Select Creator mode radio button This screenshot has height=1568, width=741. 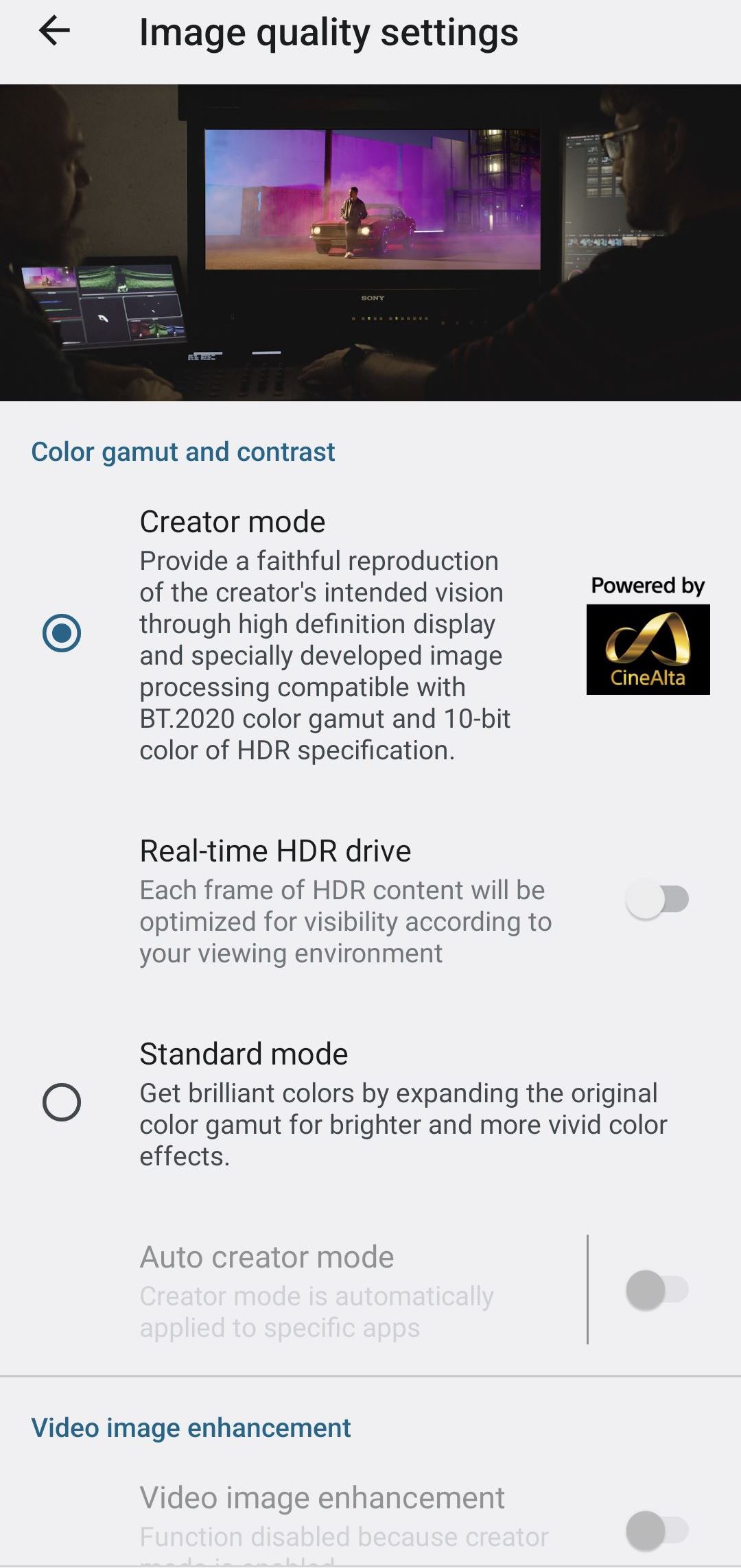coord(62,632)
